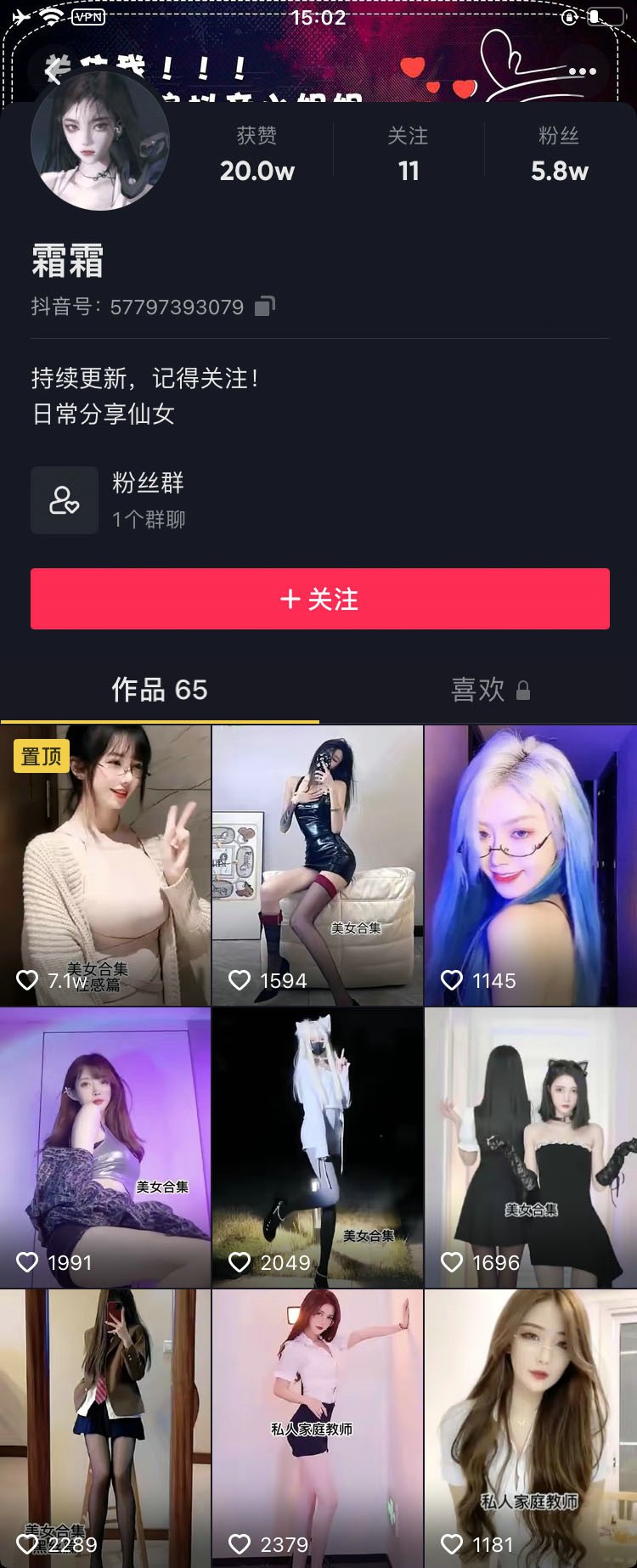637x1568 pixels.
Task: Play the video with 2379 likes
Action: [x=318, y=1427]
